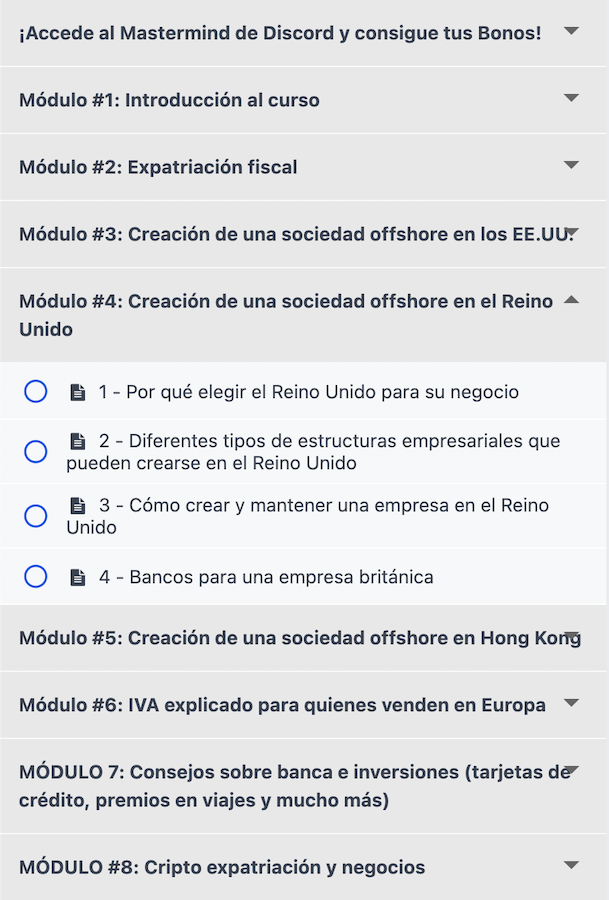609x900 pixels.
Task: Open lesson 3 on creating and maintaining a company
Action: [x=307, y=516]
